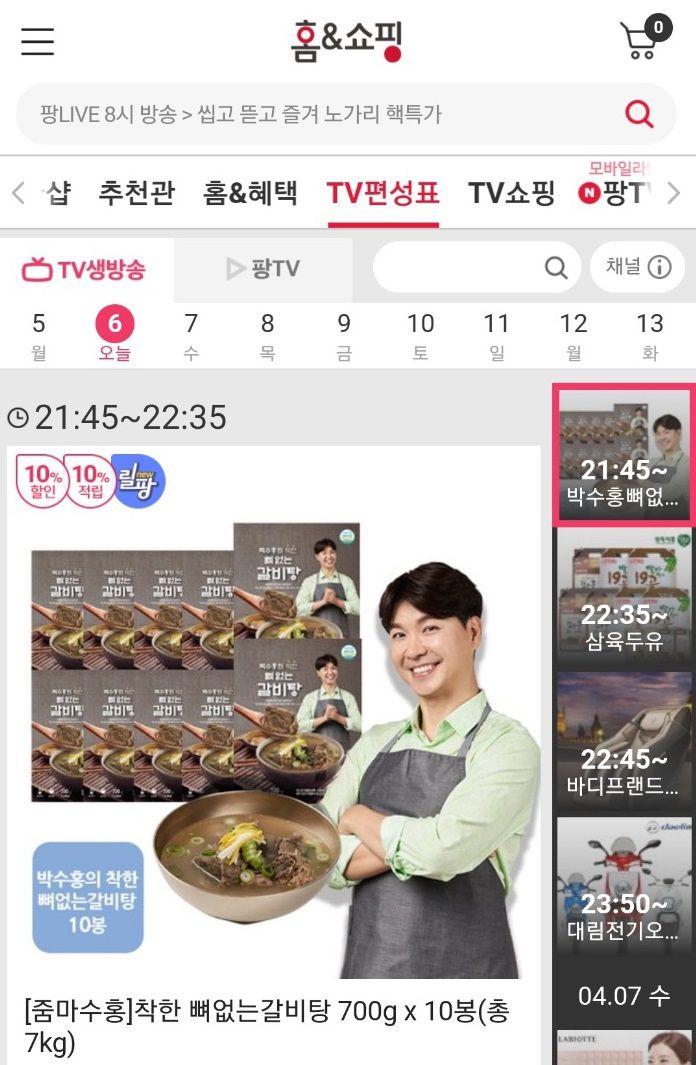Switch to the 추천관 tab
The image size is (696, 1065).
(136, 193)
